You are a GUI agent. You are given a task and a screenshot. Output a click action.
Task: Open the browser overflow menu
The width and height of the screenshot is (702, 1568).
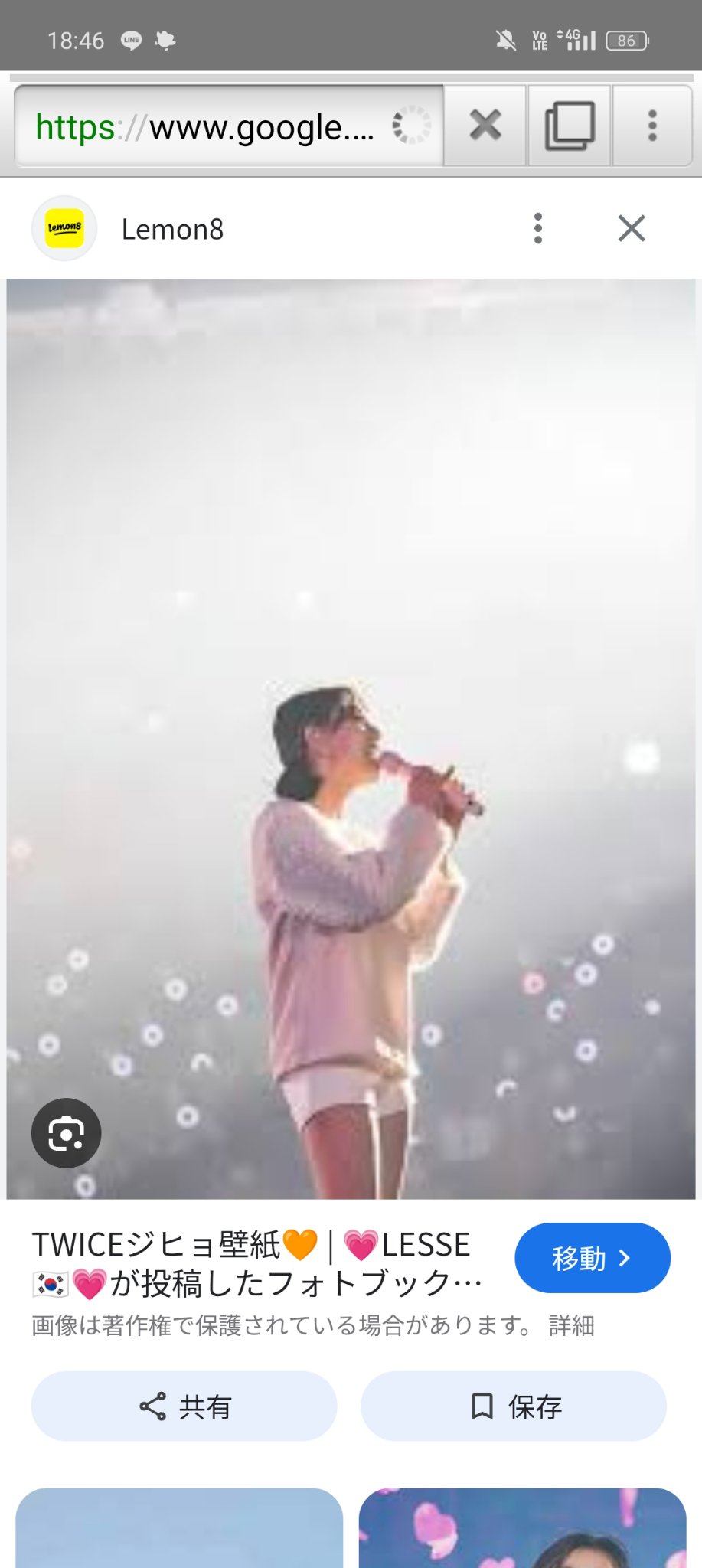click(652, 126)
